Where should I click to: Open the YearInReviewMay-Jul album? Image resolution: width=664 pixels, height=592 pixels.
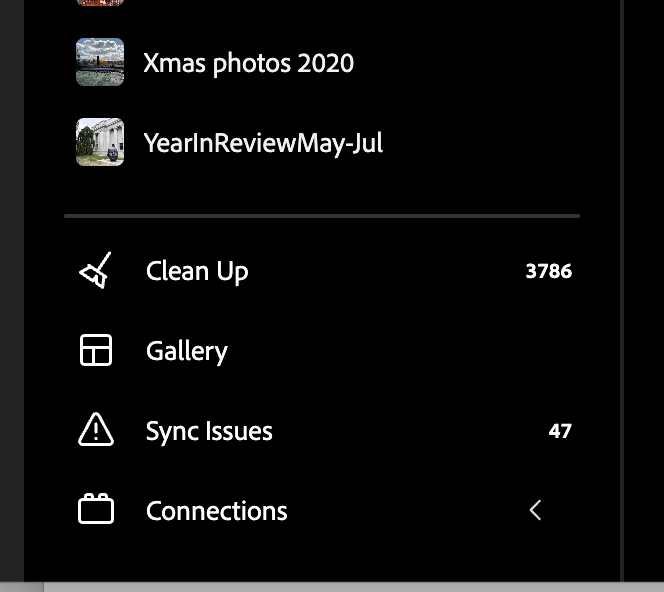click(322, 142)
